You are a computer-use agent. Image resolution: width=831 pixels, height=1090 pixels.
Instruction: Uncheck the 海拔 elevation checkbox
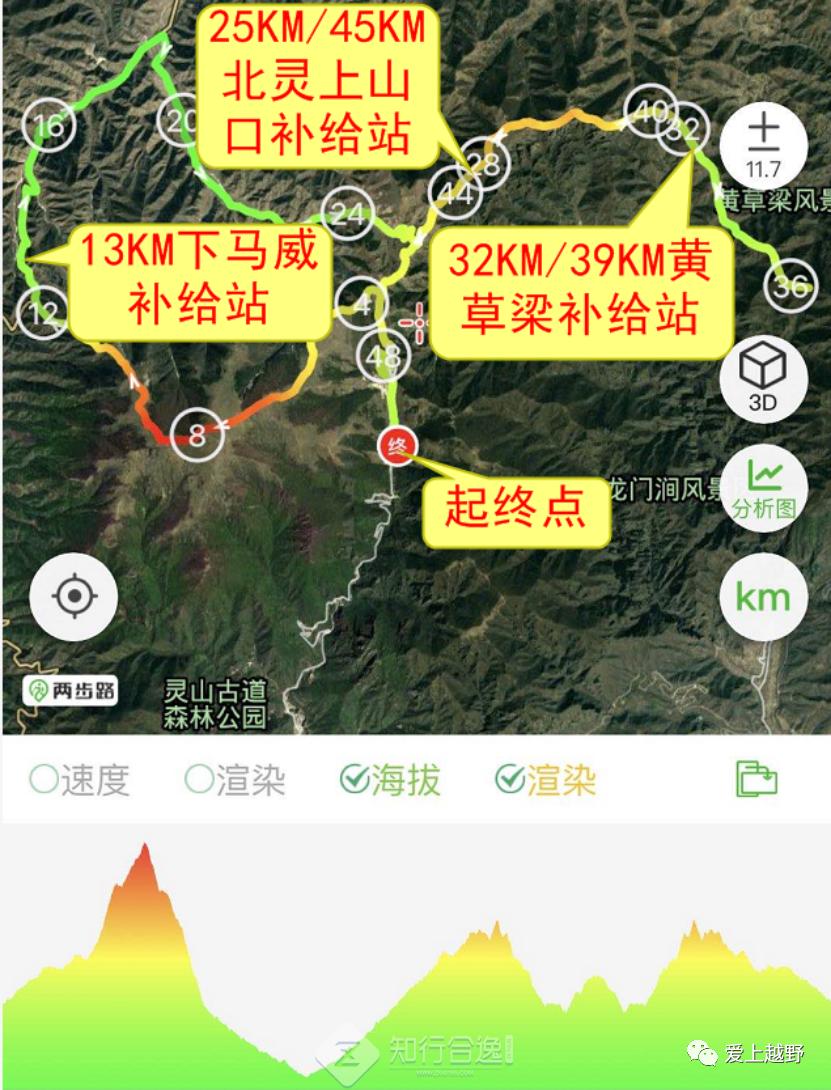pos(355,779)
